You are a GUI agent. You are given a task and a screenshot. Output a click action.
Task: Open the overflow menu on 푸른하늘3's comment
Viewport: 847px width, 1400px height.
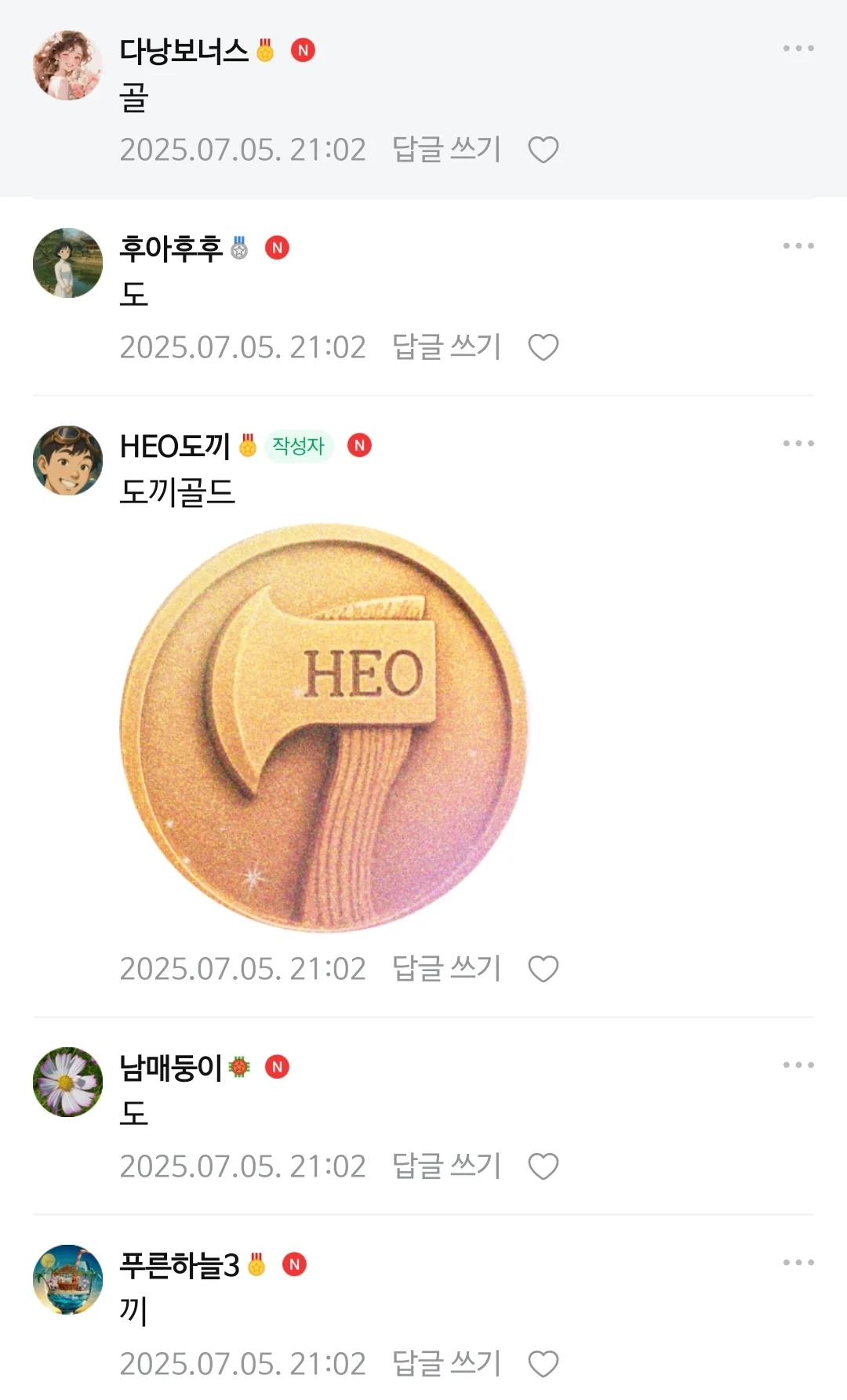[x=798, y=1263]
